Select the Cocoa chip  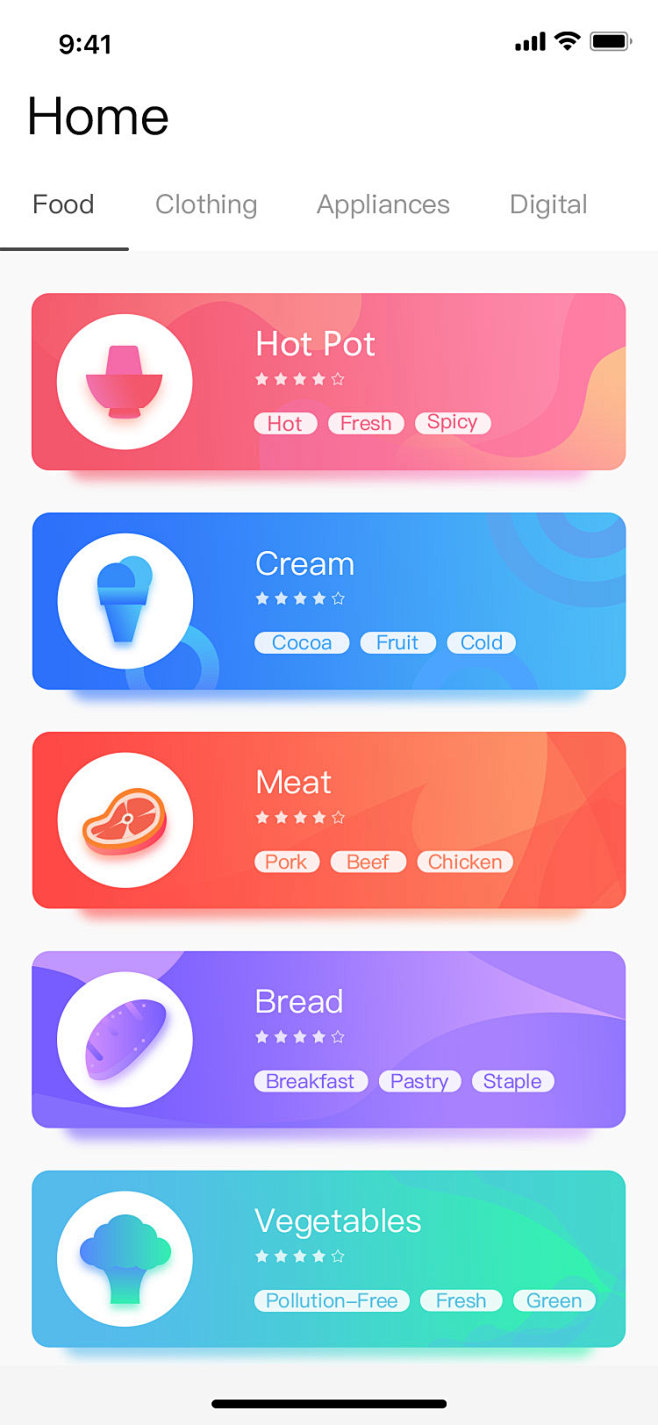click(x=301, y=642)
